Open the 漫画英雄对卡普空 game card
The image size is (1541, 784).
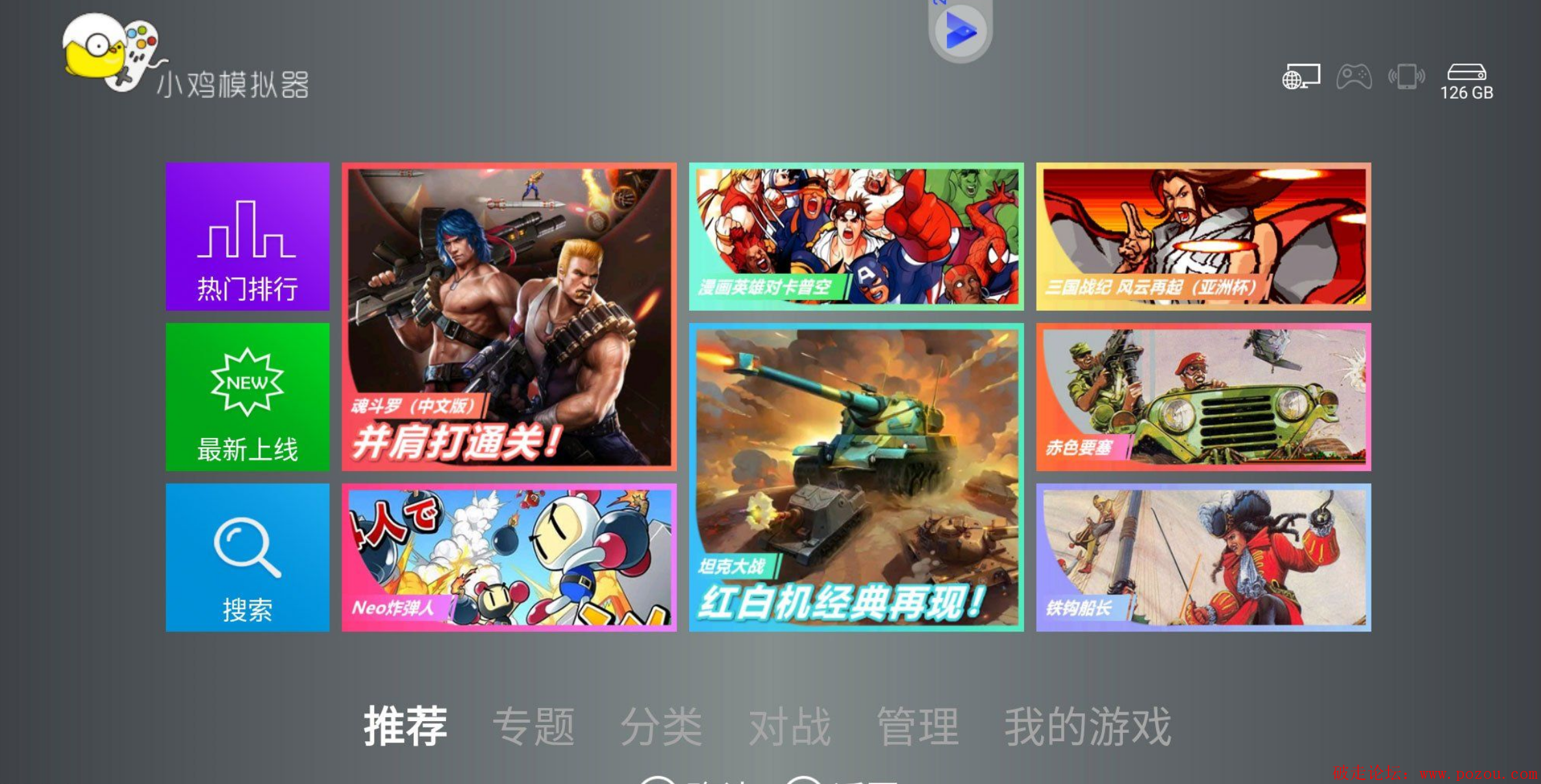click(856, 236)
